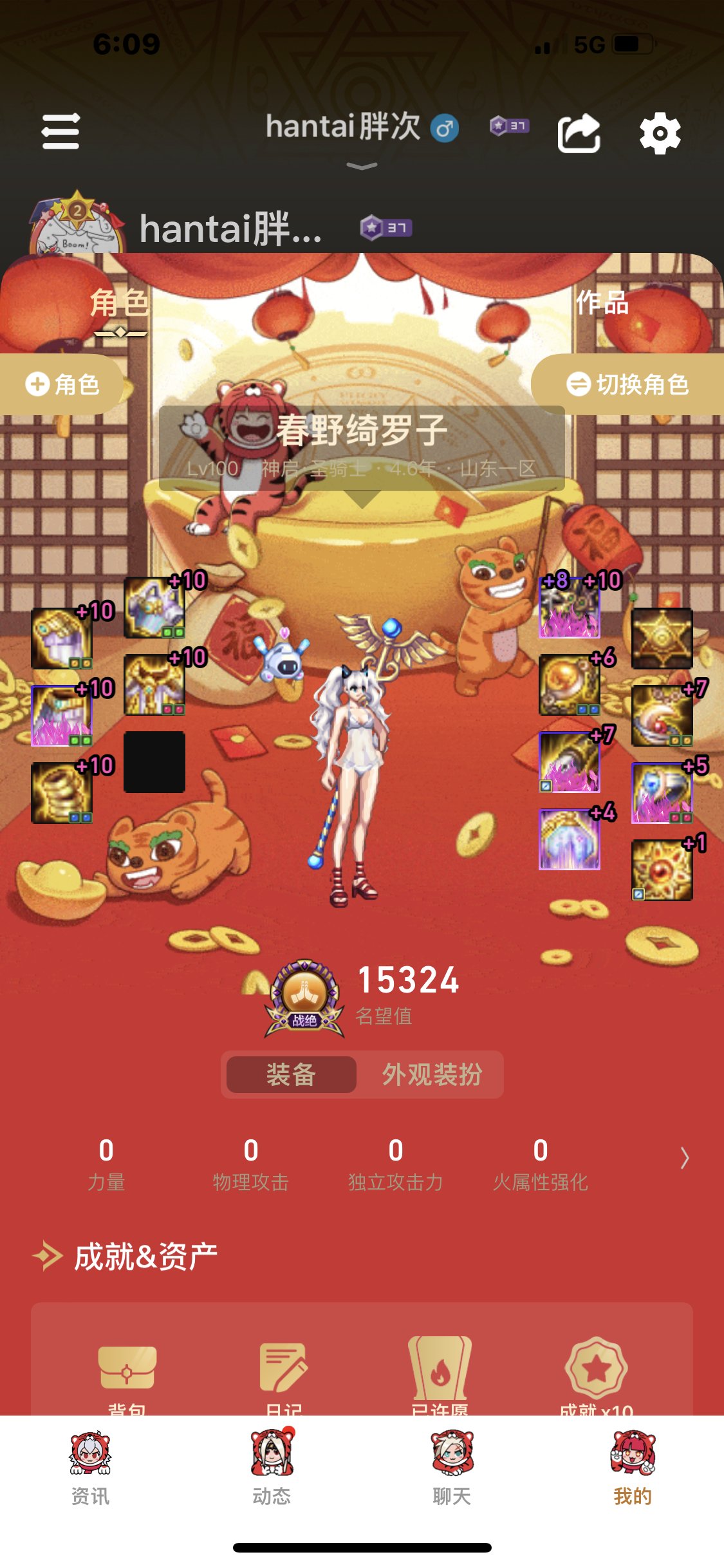Switch to the 作品 tab
The image size is (724, 1568).
point(602,303)
